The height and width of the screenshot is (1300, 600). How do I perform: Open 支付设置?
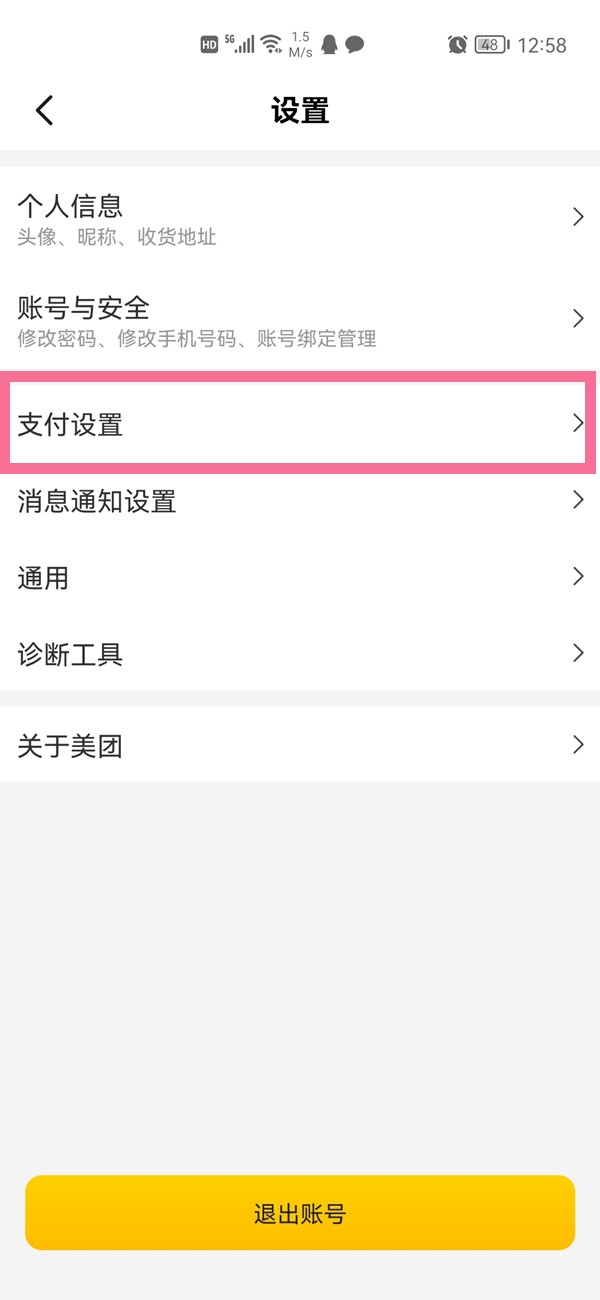pyautogui.click(x=300, y=424)
